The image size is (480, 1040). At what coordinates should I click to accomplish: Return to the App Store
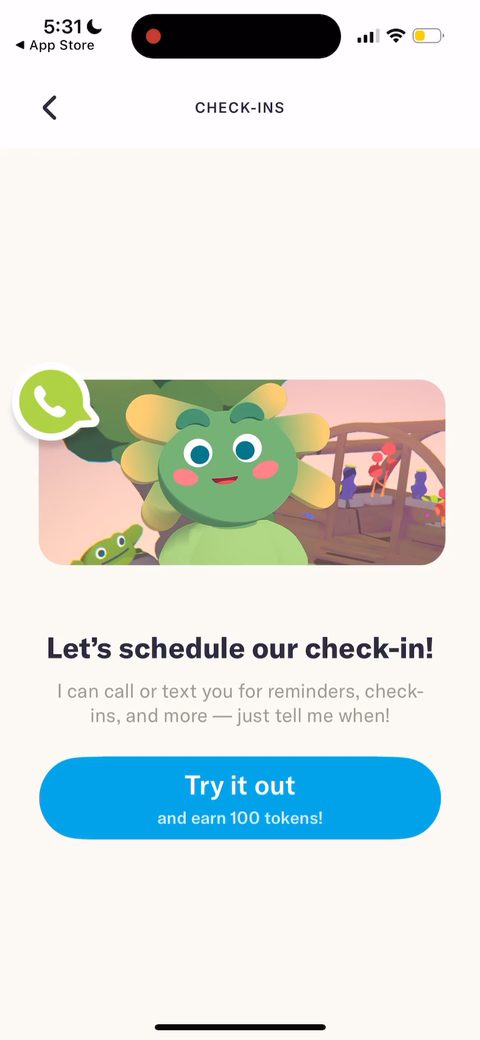[x=55, y=46]
